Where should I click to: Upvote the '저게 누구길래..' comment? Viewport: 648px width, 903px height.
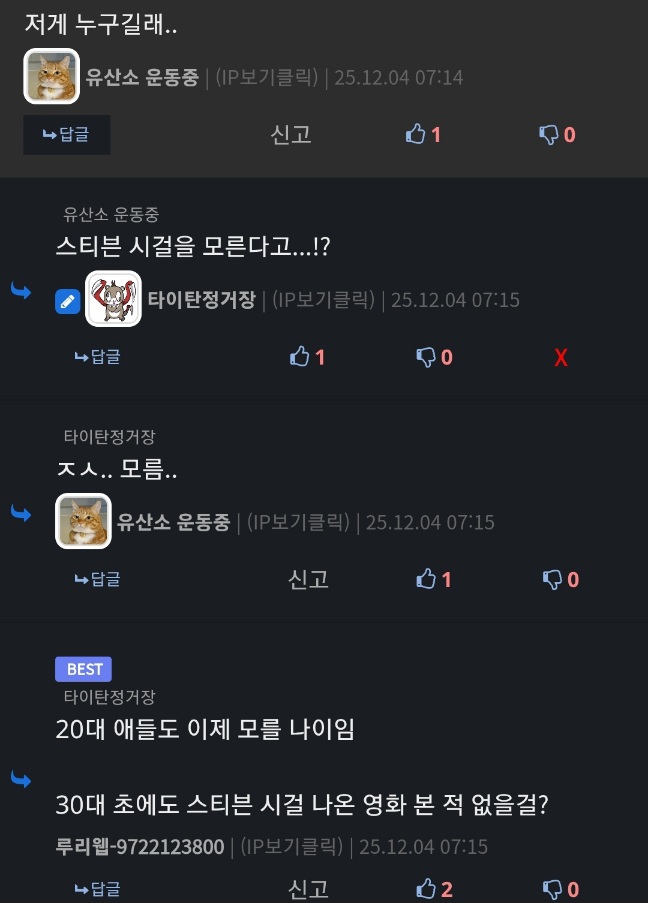(423, 134)
